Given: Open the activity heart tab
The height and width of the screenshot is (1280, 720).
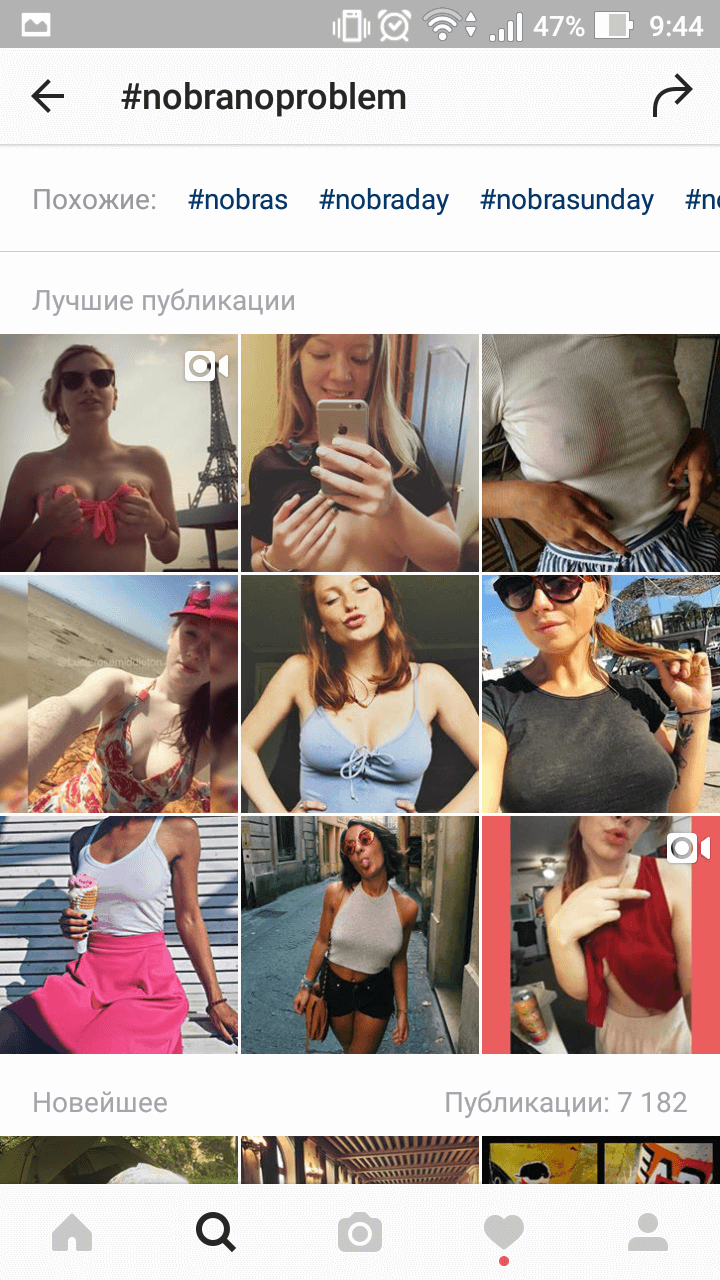Looking at the screenshot, I should click(x=504, y=1232).
